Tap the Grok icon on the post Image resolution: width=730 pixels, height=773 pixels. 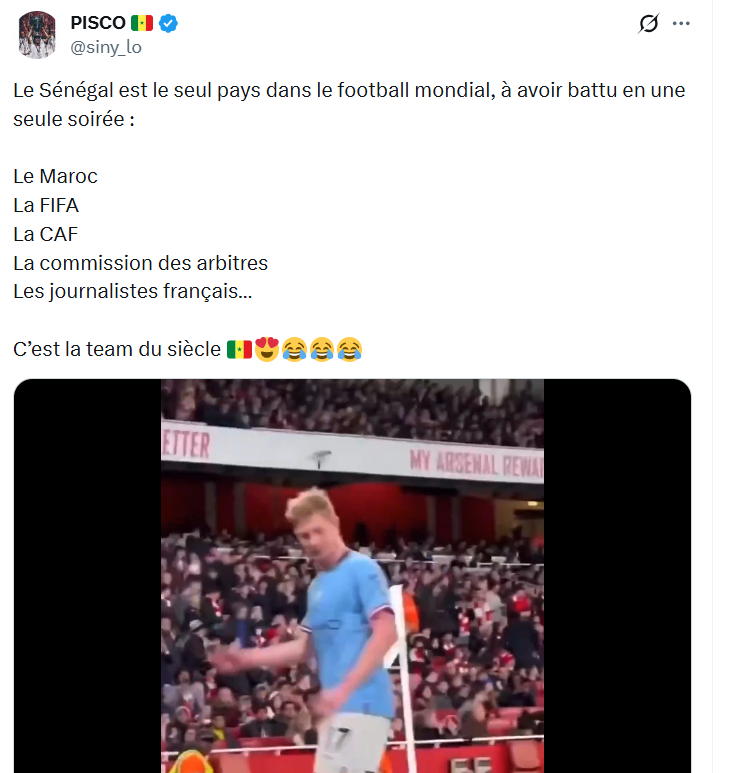tap(649, 24)
